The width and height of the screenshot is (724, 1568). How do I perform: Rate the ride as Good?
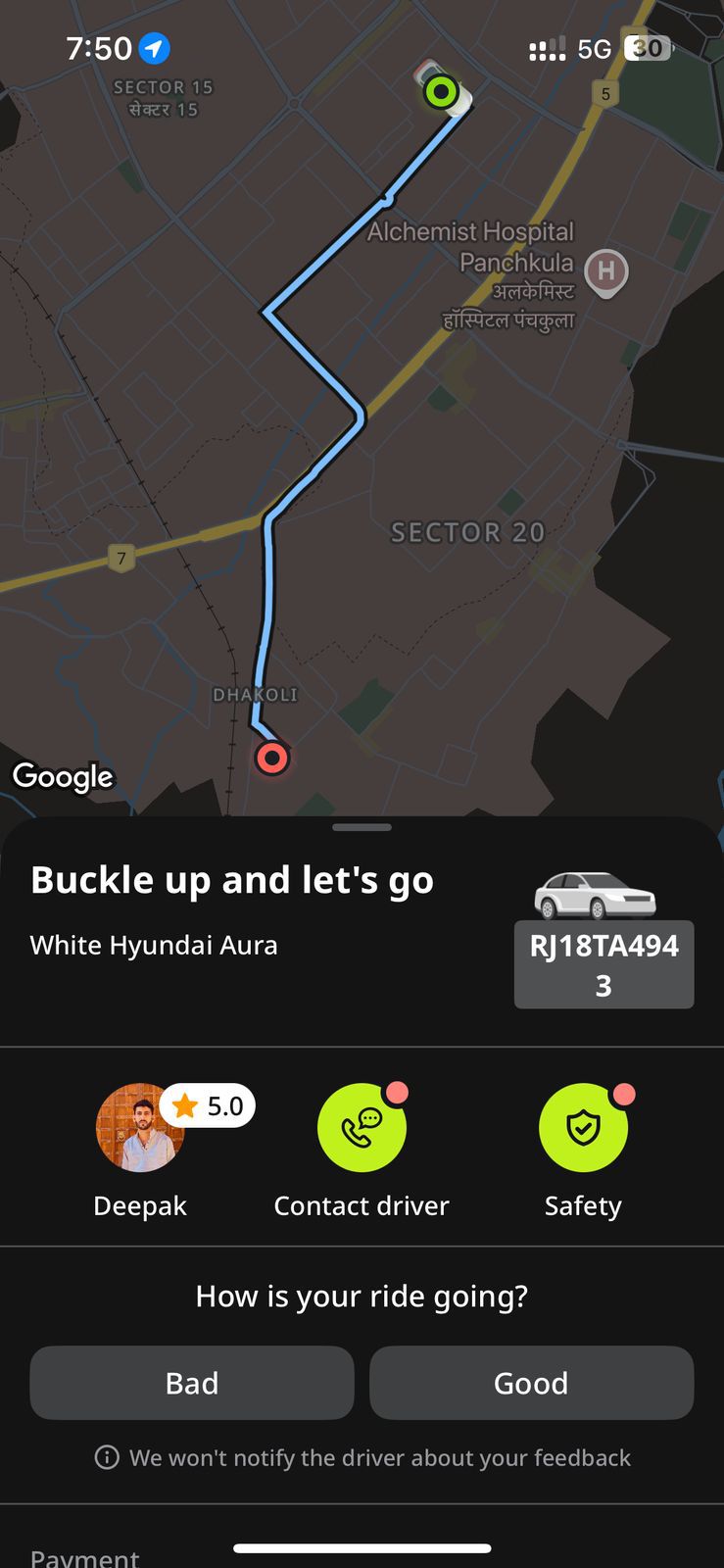click(531, 1383)
